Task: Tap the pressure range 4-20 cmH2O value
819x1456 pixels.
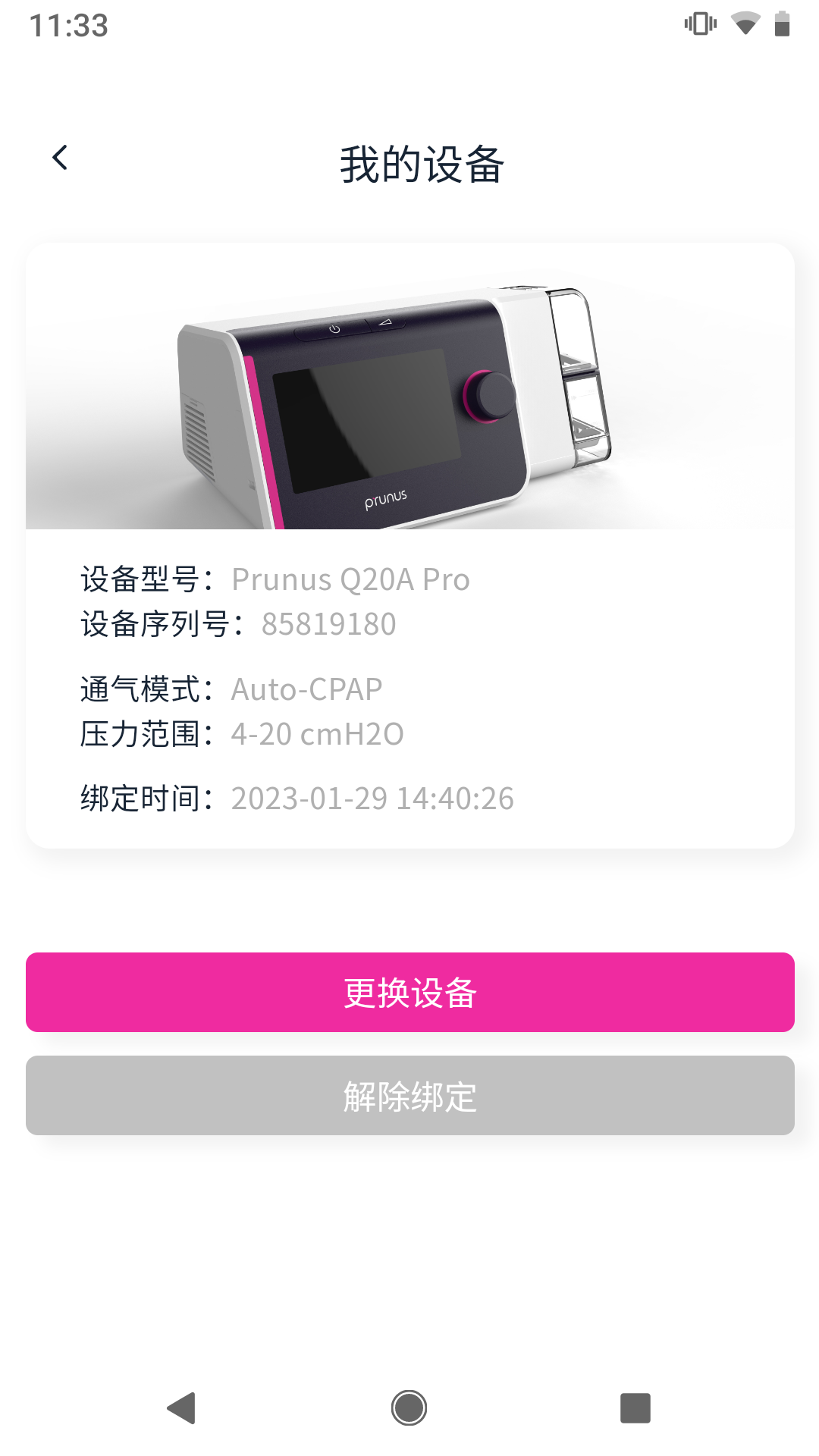Action: point(318,734)
